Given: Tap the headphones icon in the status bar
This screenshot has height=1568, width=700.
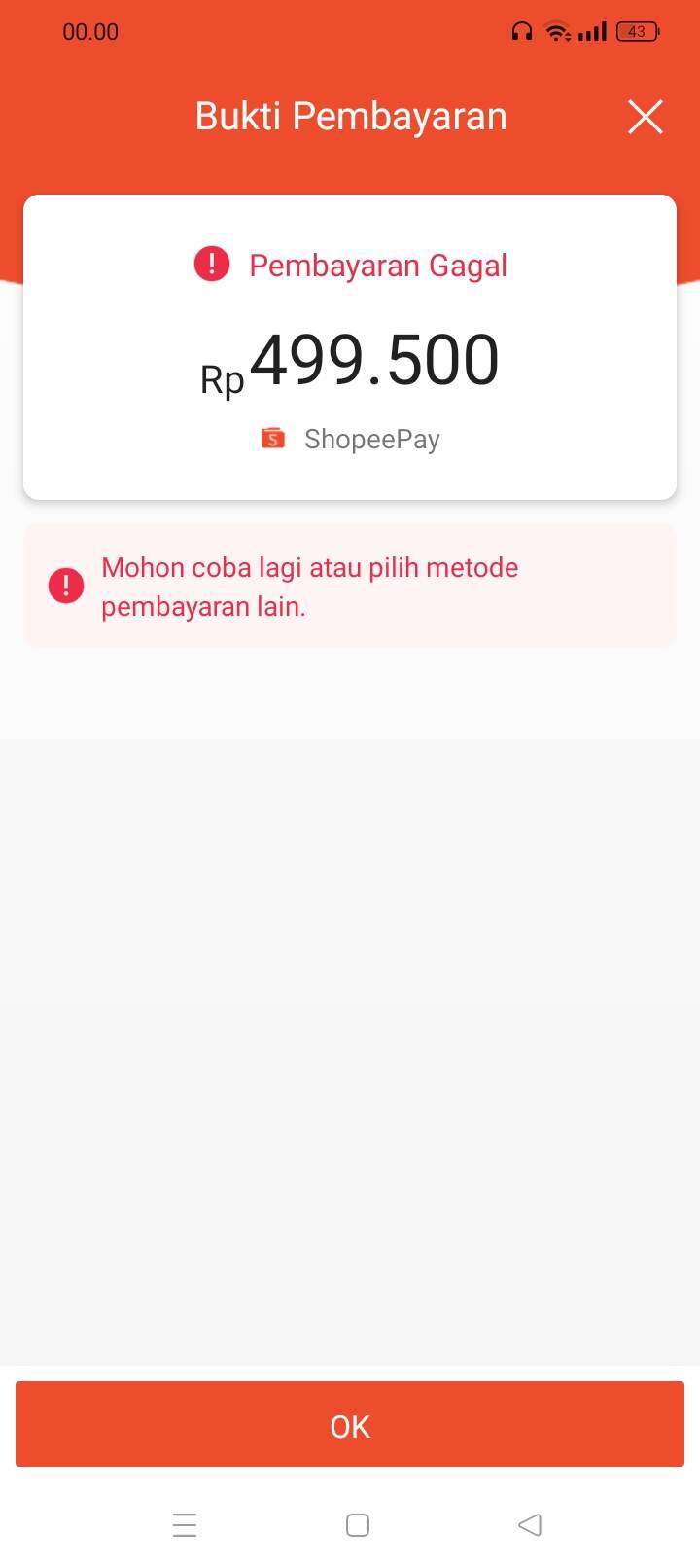Looking at the screenshot, I should [520, 31].
